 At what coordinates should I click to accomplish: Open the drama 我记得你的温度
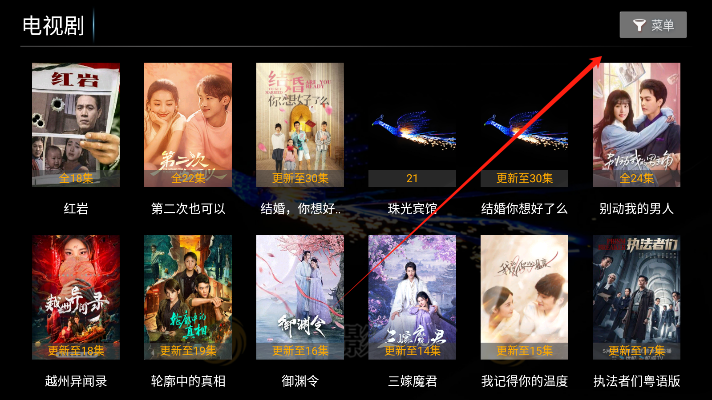click(x=524, y=298)
